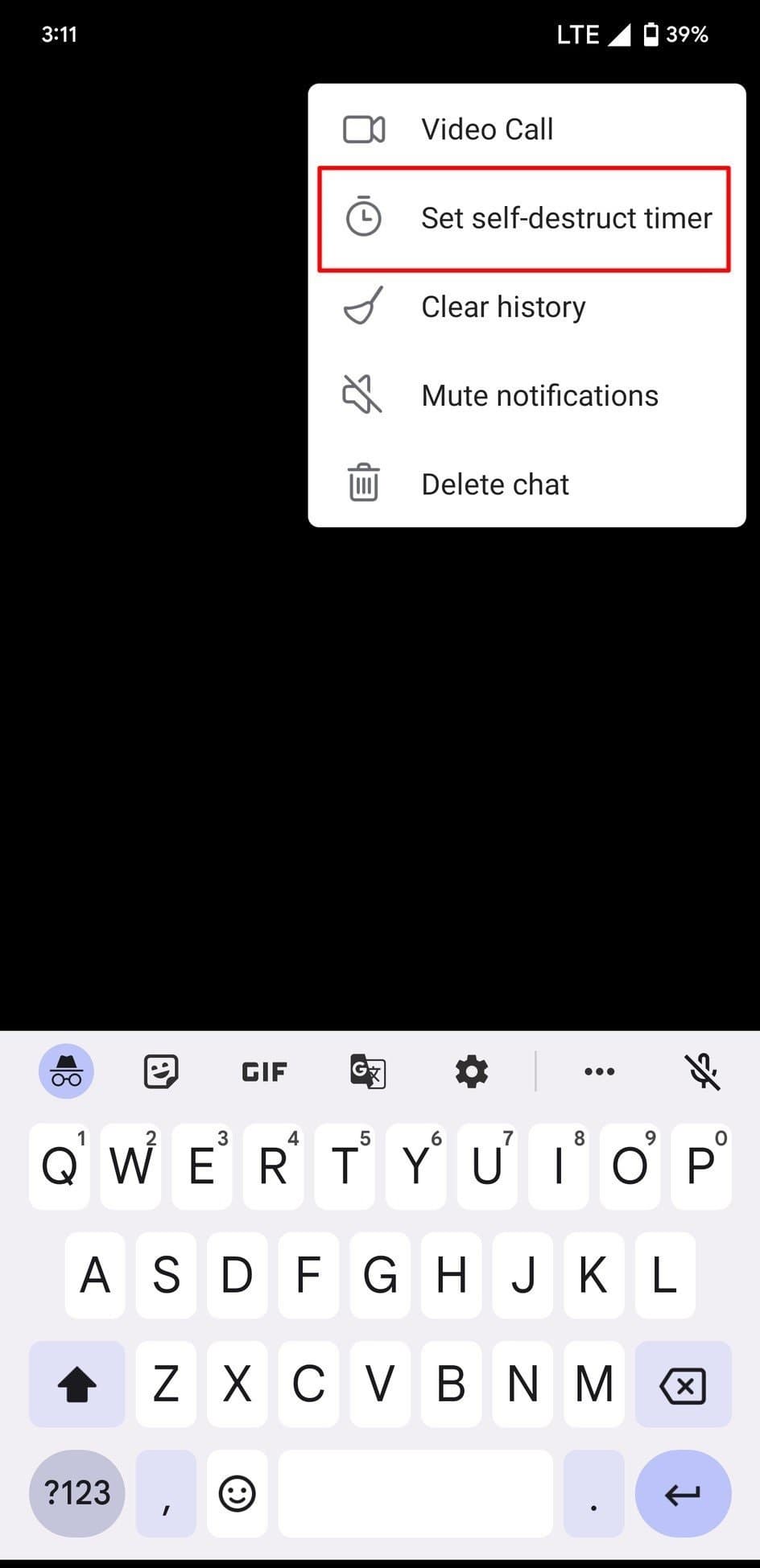Tap the video camera icon beside Video Call
Screen dimensions: 760x1568
[x=363, y=129]
